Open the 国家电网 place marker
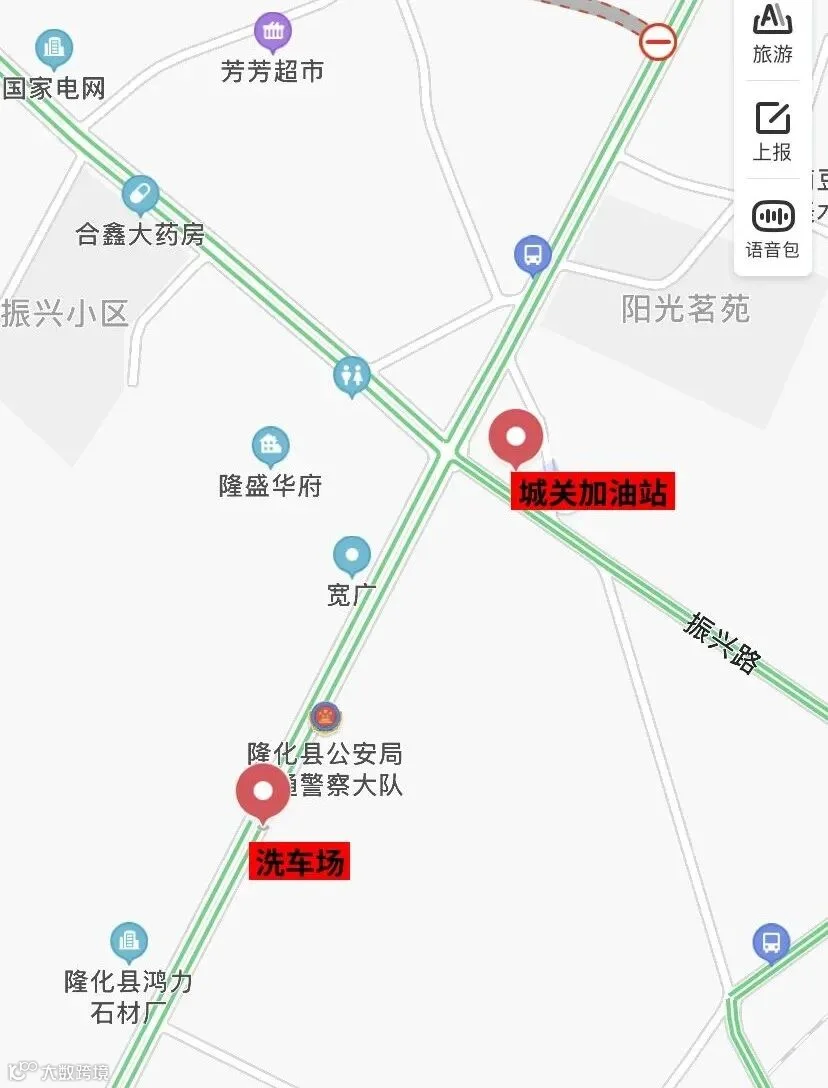Image resolution: width=828 pixels, height=1088 pixels. [x=54, y=49]
